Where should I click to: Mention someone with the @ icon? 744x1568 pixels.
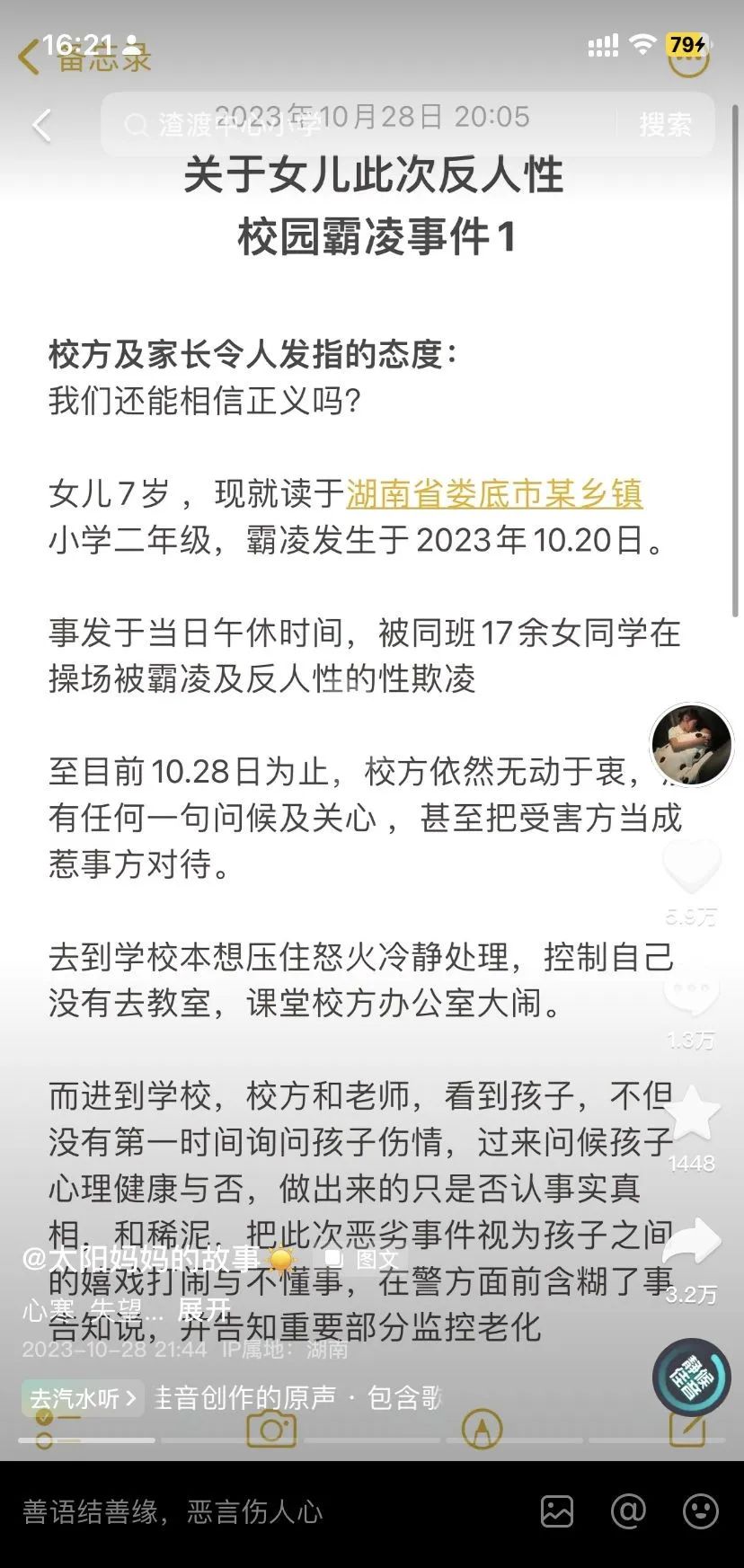pyautogui.click(x=628, y=1512)
